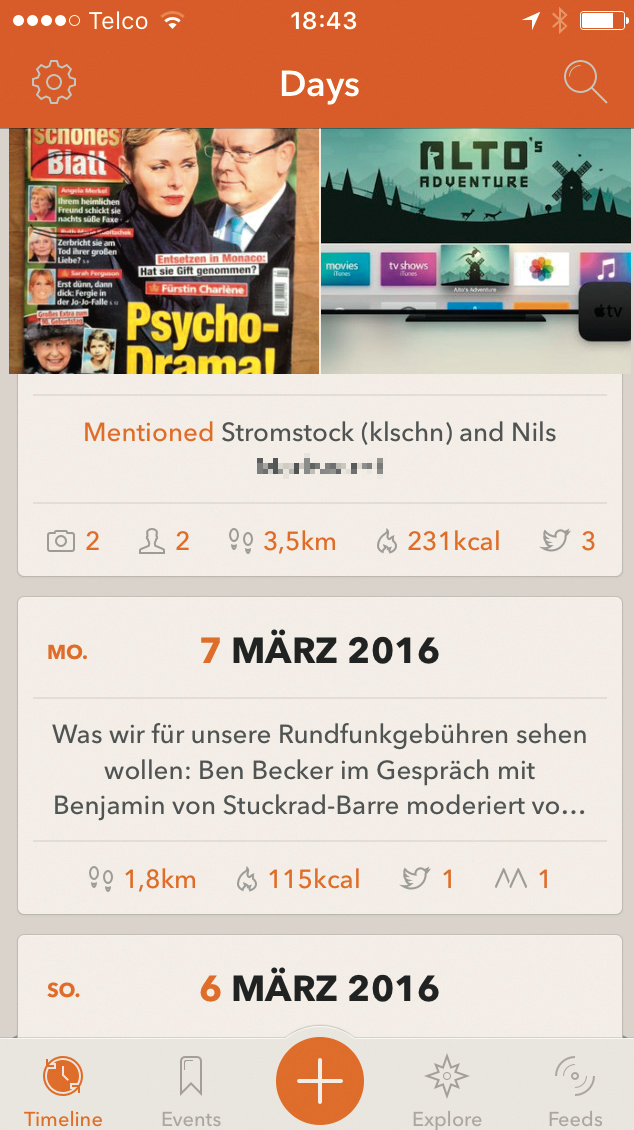
Task: Open the 6 März 2016 day card
Action: (320, 989)
